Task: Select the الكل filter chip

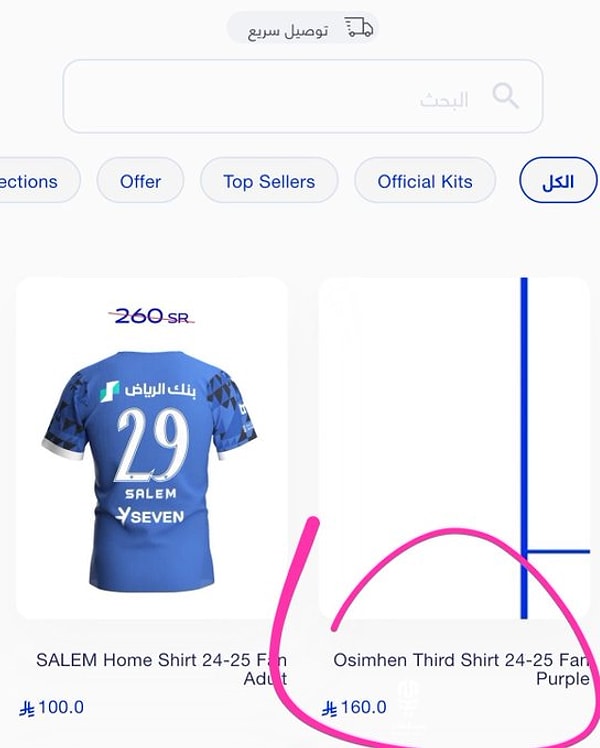Action: (557, 181)
